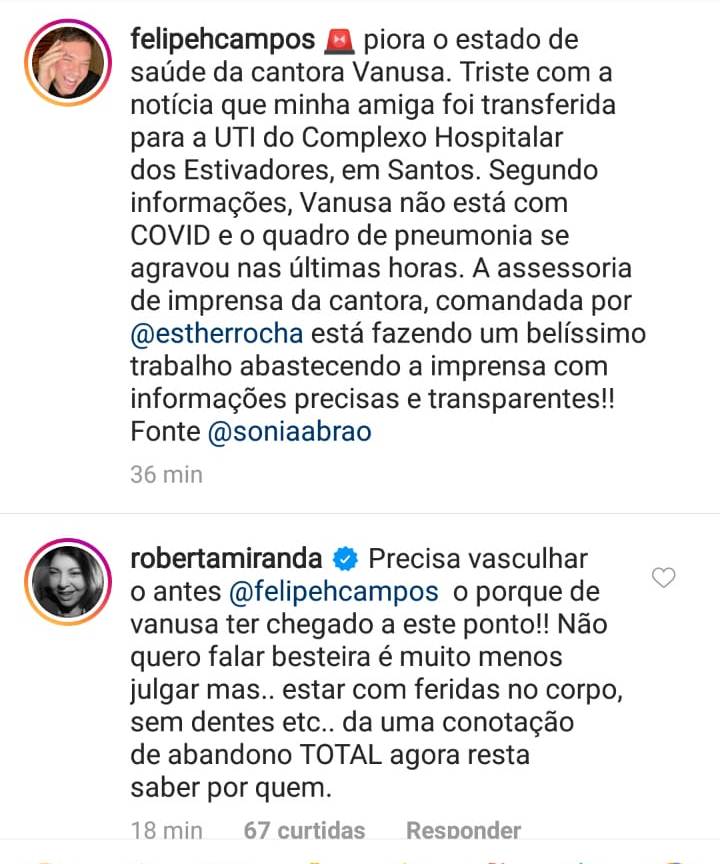Open the robertamiranda username link
This screenshot has height=864, width=720.
(226, 558)
